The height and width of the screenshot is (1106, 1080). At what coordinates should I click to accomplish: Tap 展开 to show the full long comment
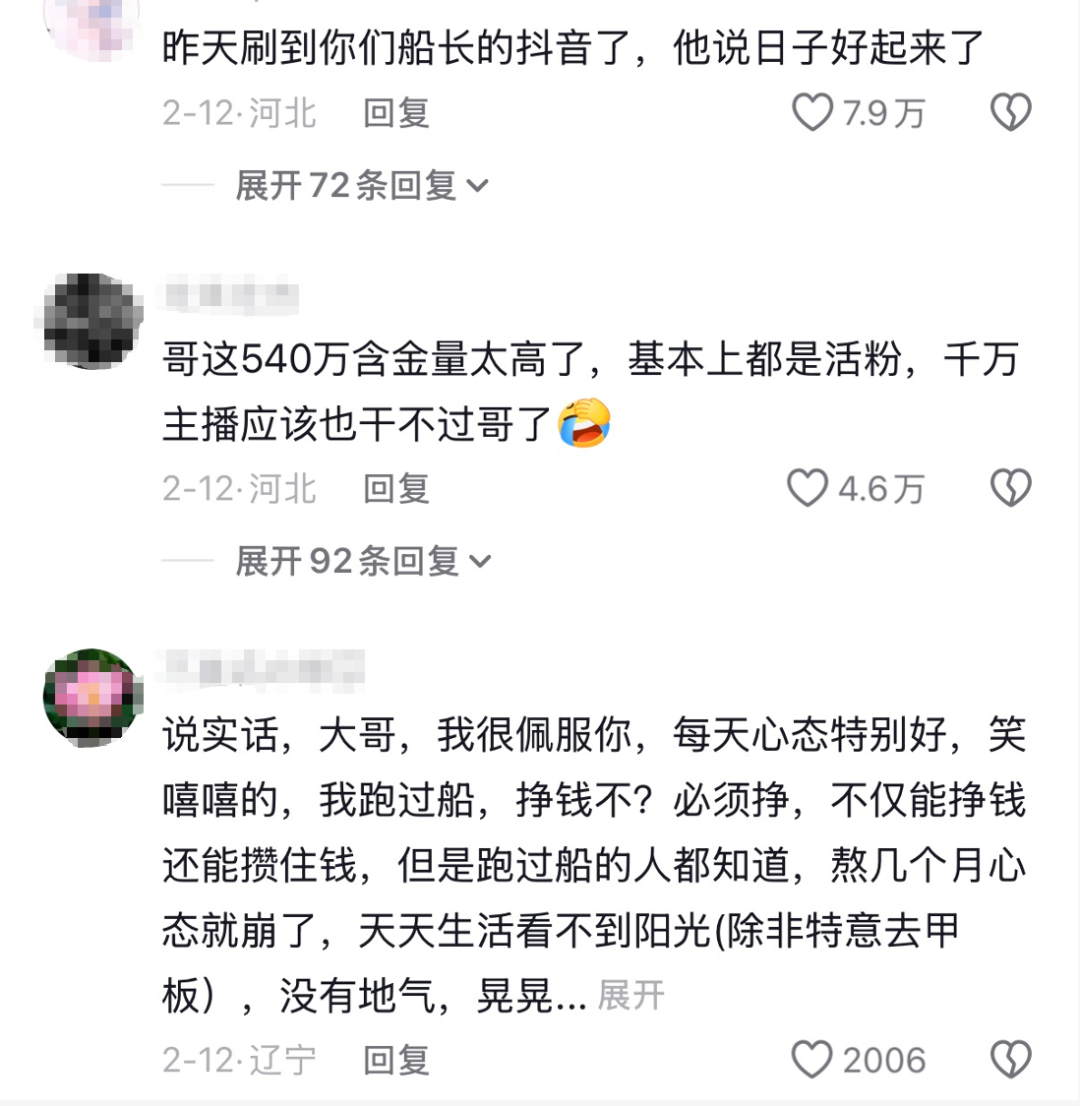(631, 995)
